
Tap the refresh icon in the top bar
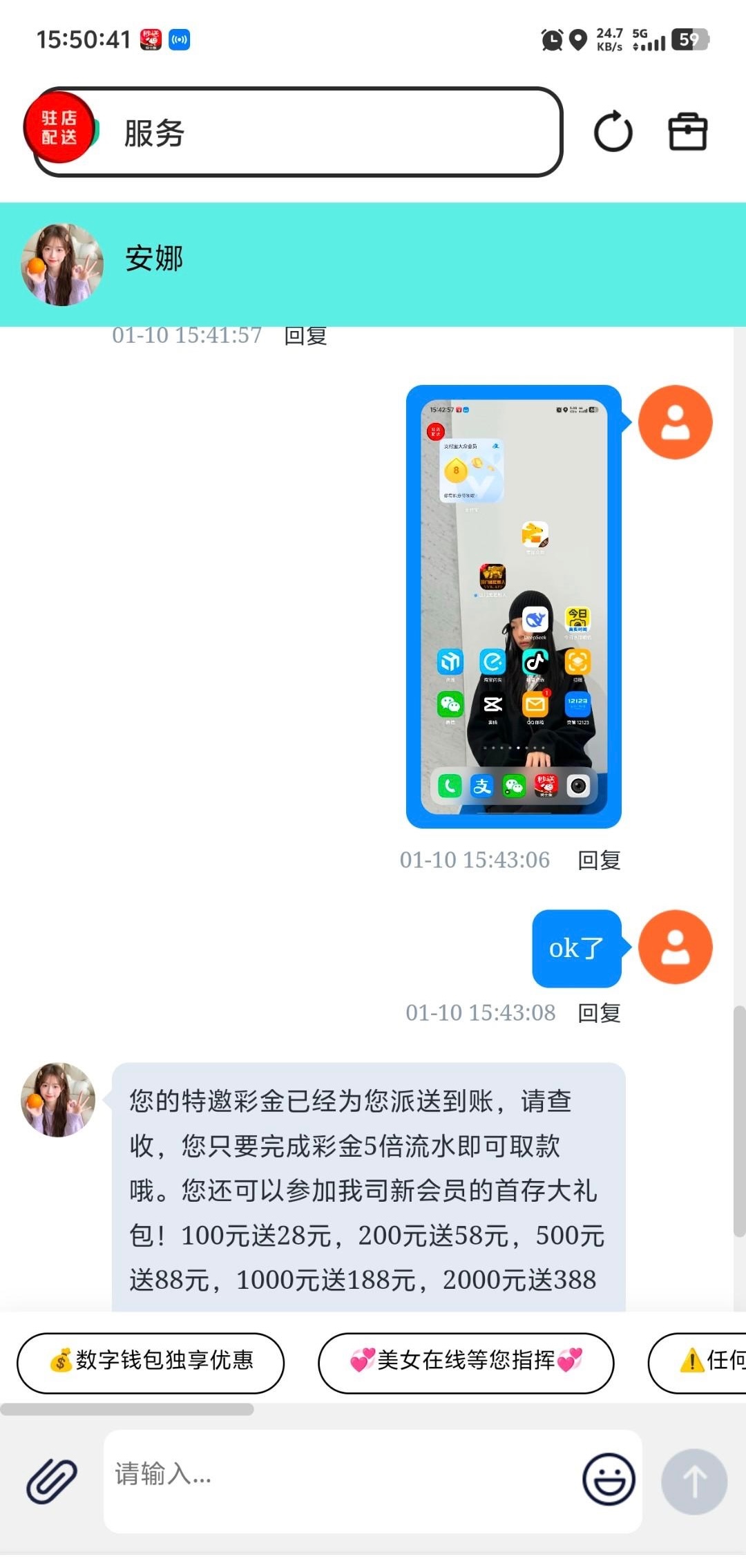(613, 131)
